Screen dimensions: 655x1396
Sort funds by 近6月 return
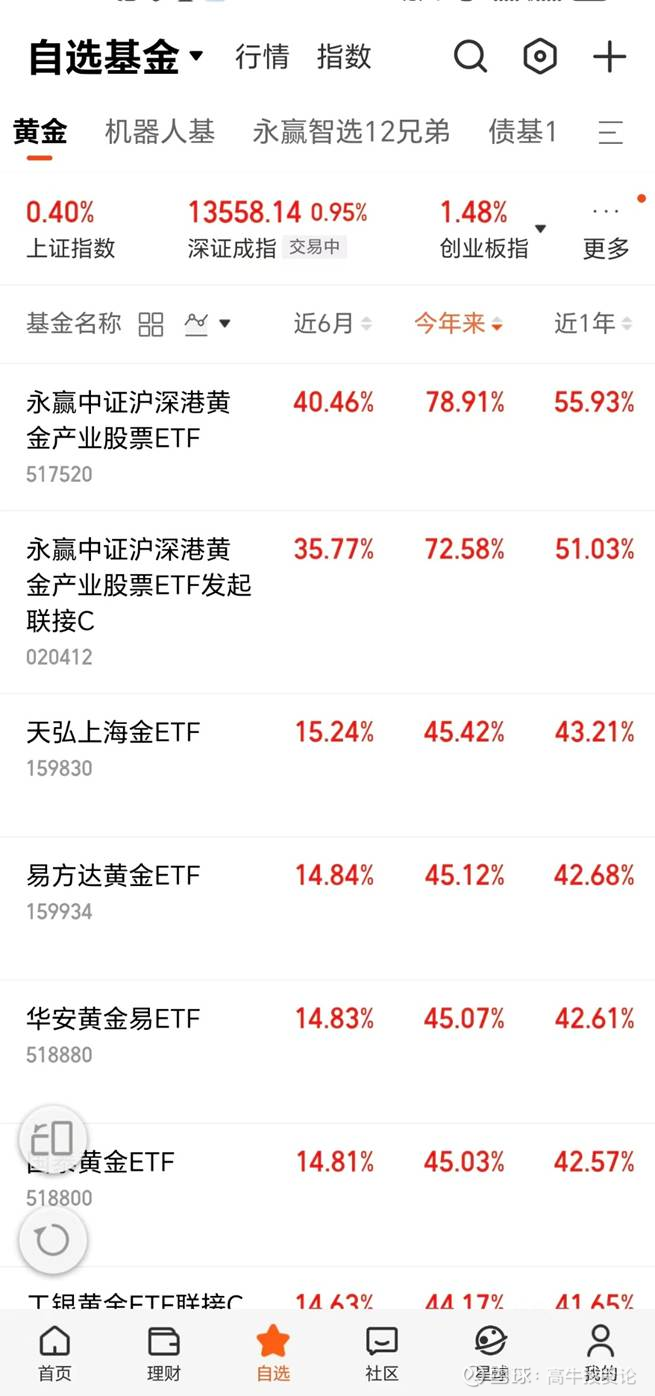click(x=332, y=323)
